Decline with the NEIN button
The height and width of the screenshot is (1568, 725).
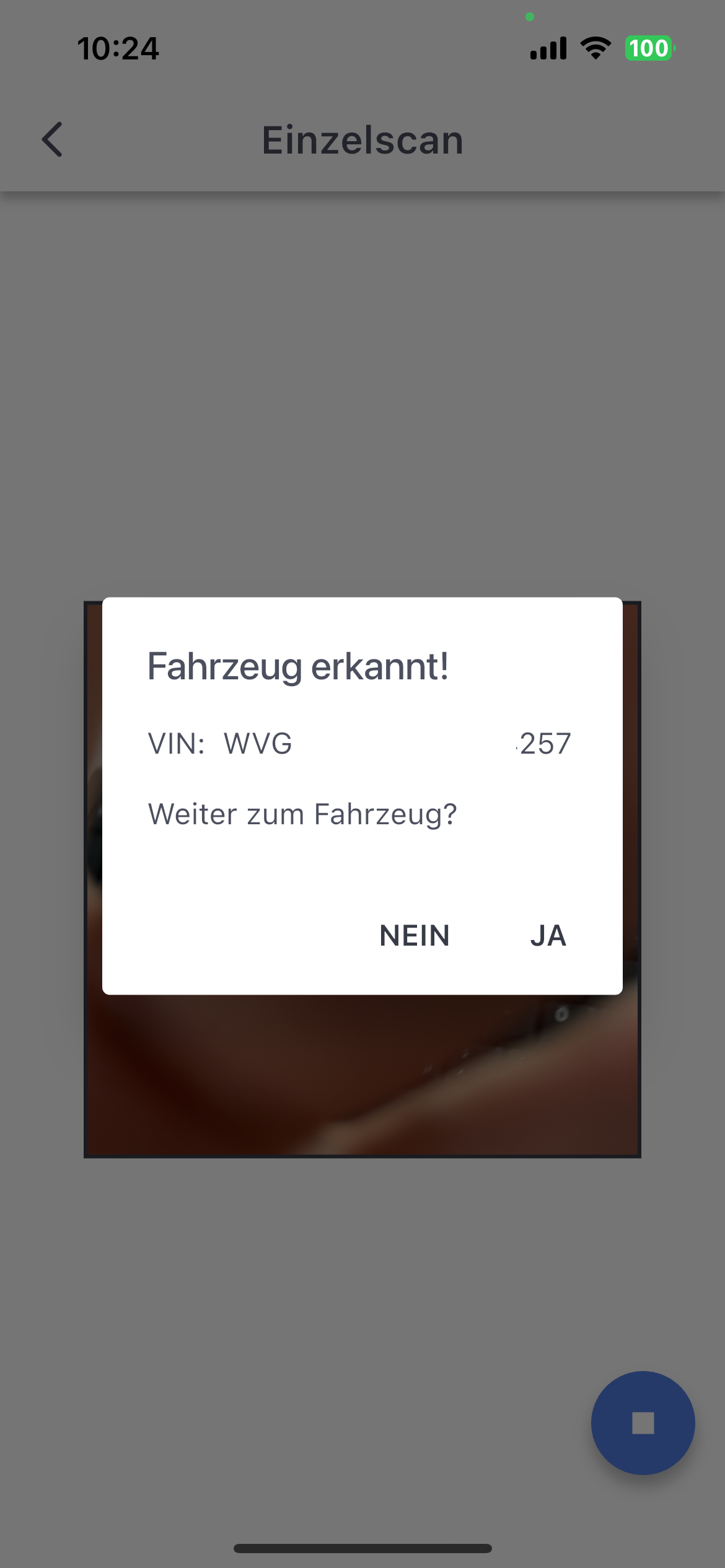pyautogui.click(x=414, y=935)
